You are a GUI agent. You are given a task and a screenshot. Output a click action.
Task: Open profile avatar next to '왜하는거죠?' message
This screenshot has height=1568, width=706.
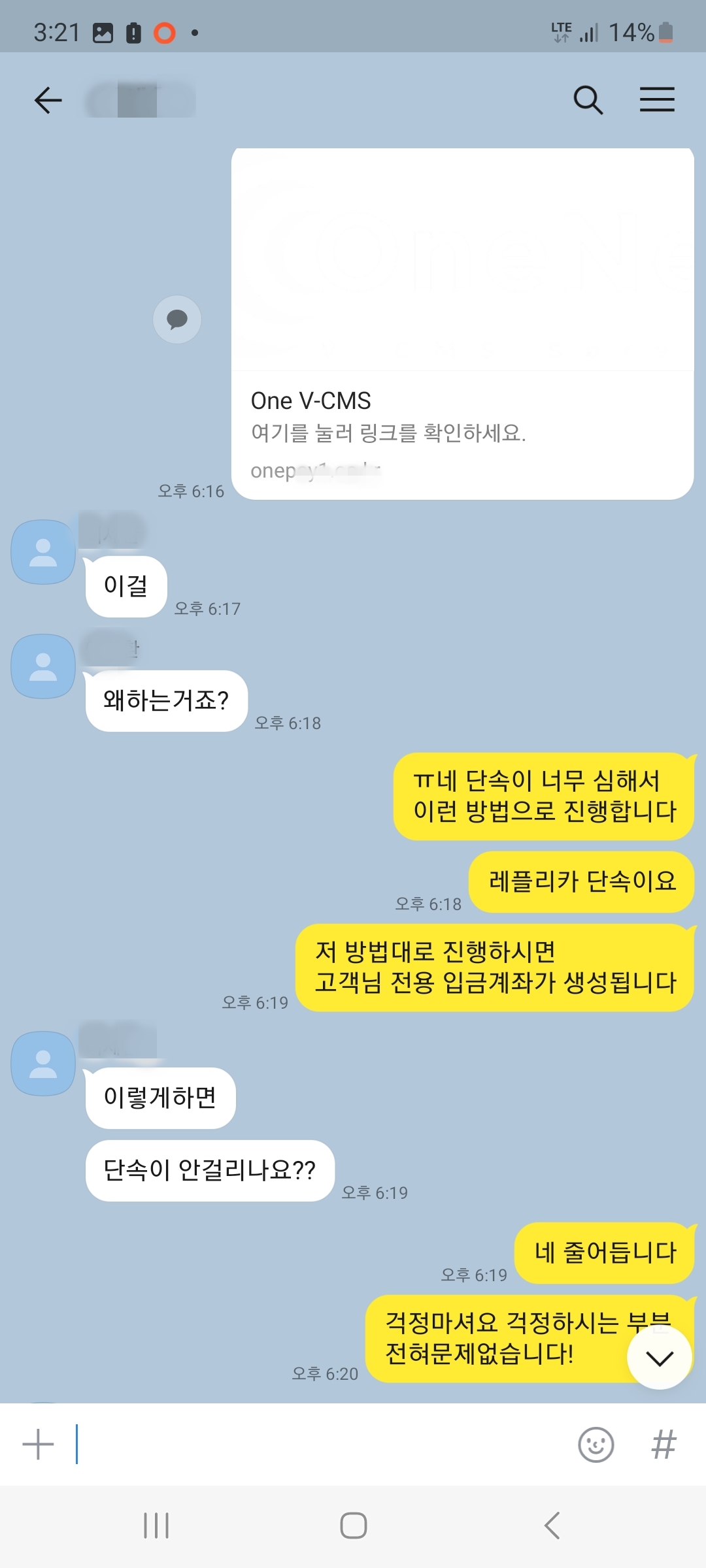(43, 666)
